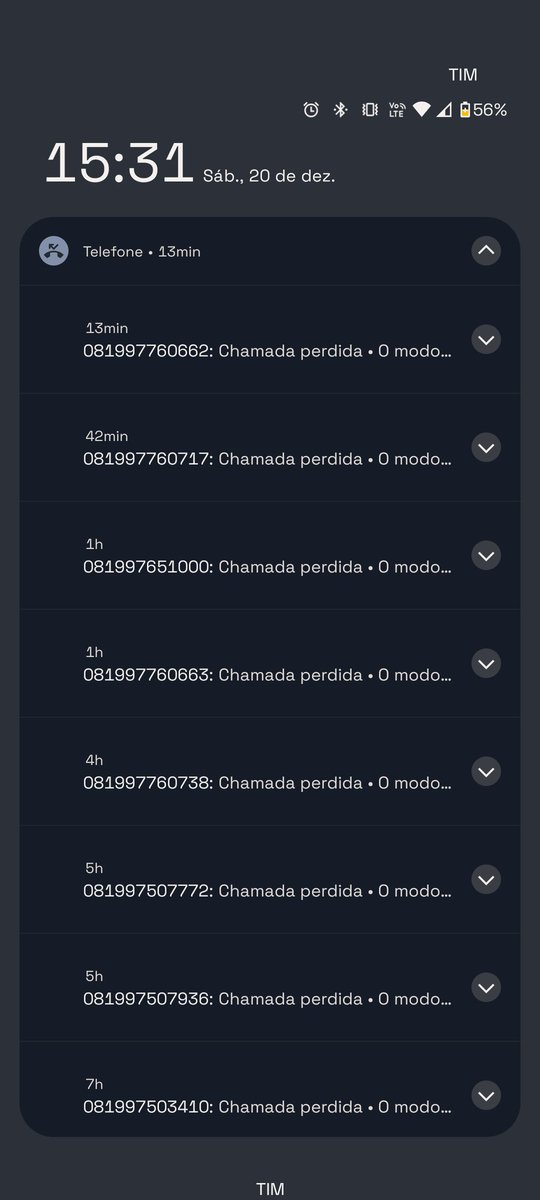Expand missed call from 081997651000
Screen dimensions: 540x1200
486,556
